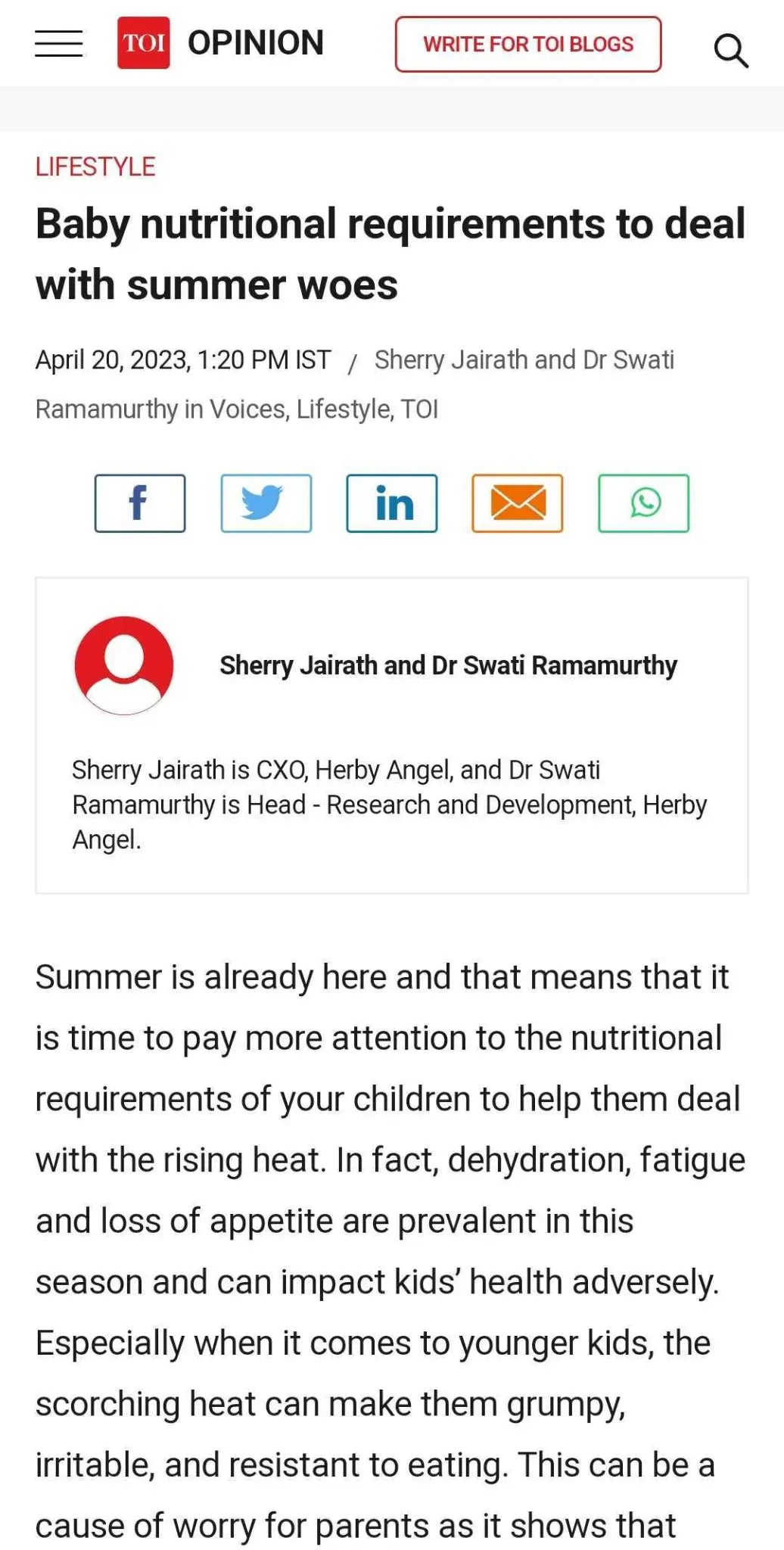Share the article on LinkedIn

392,503
